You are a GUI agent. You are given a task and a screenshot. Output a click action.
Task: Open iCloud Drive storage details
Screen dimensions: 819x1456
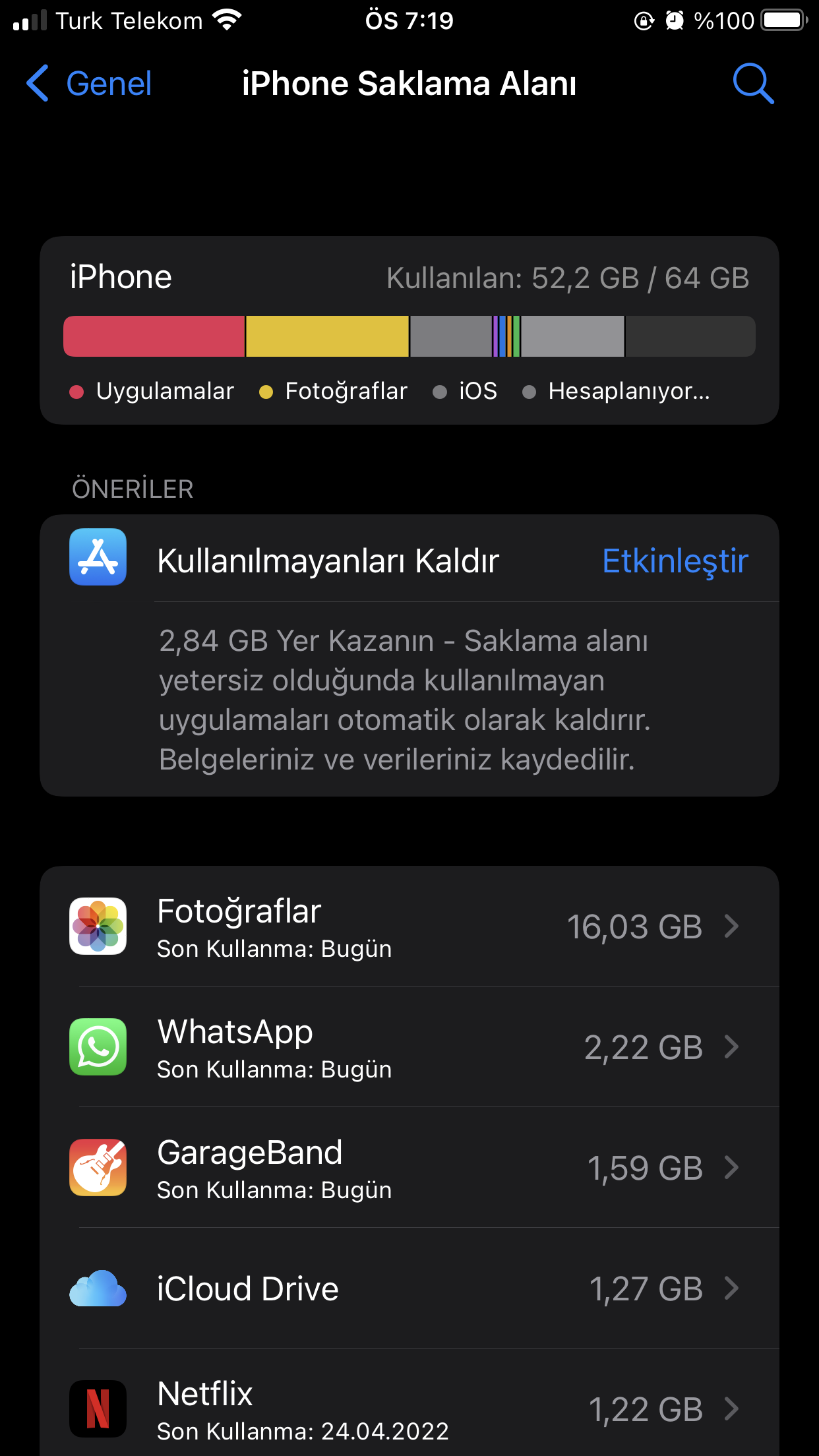(x=409, y=1289)
